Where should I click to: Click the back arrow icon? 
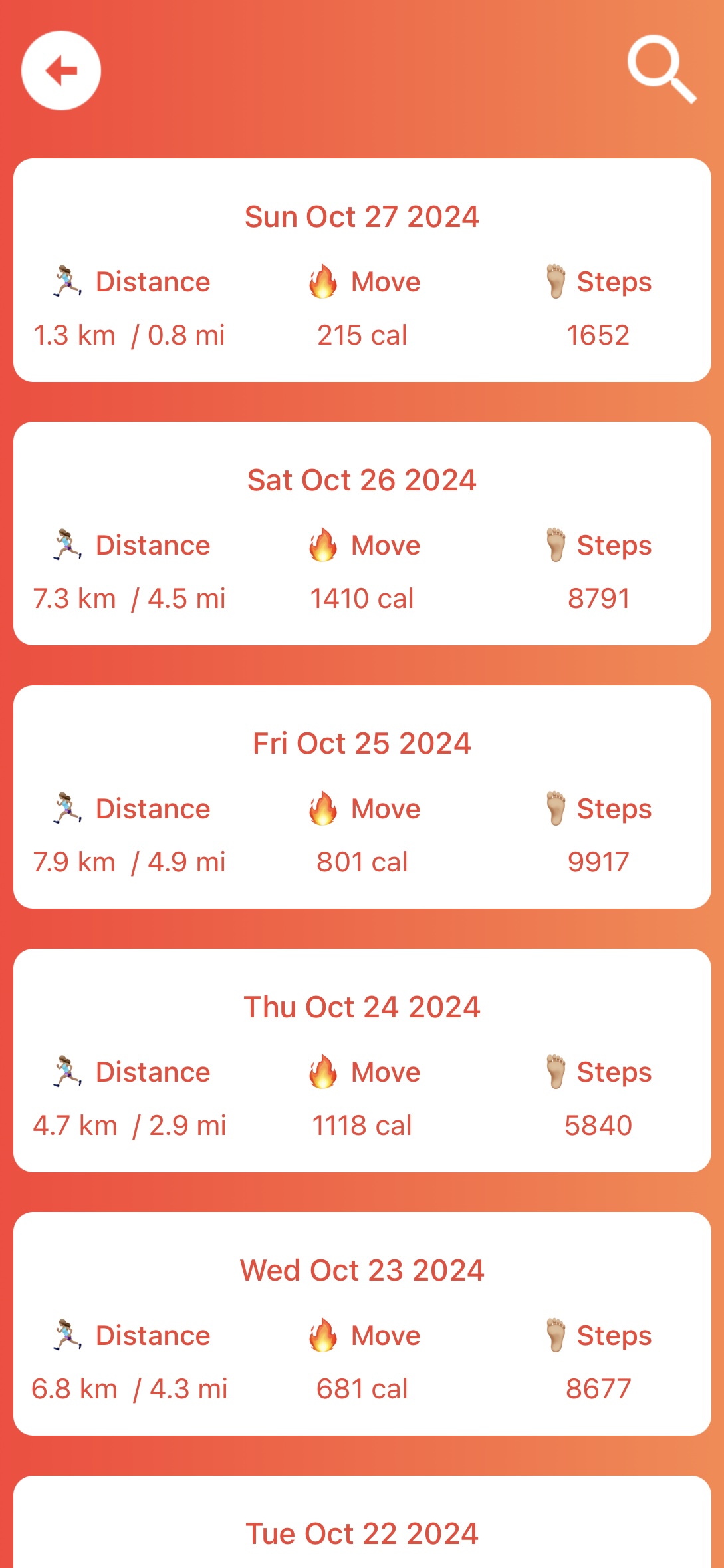point(61,70)
